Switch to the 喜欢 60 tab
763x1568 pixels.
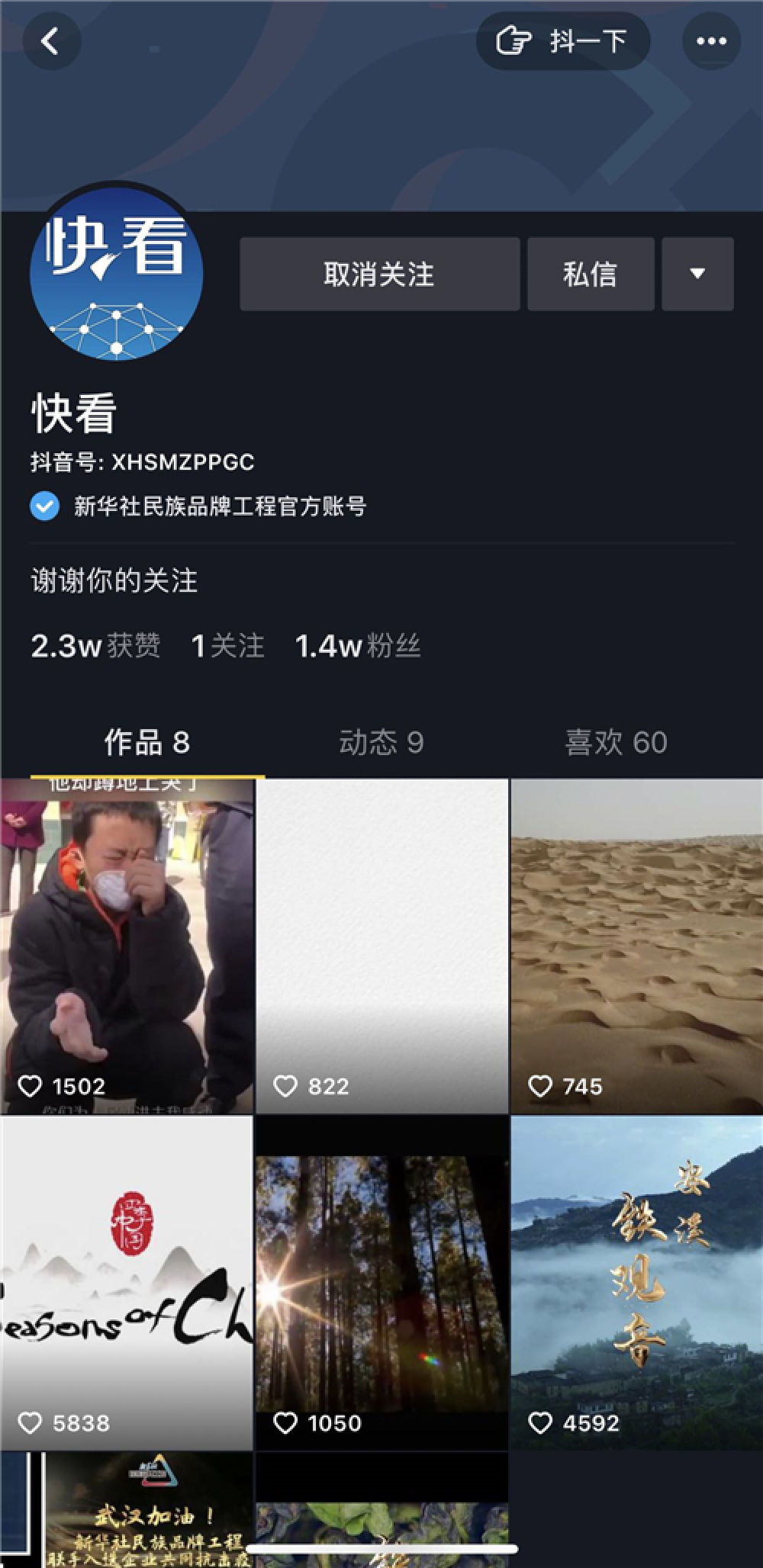615,742
